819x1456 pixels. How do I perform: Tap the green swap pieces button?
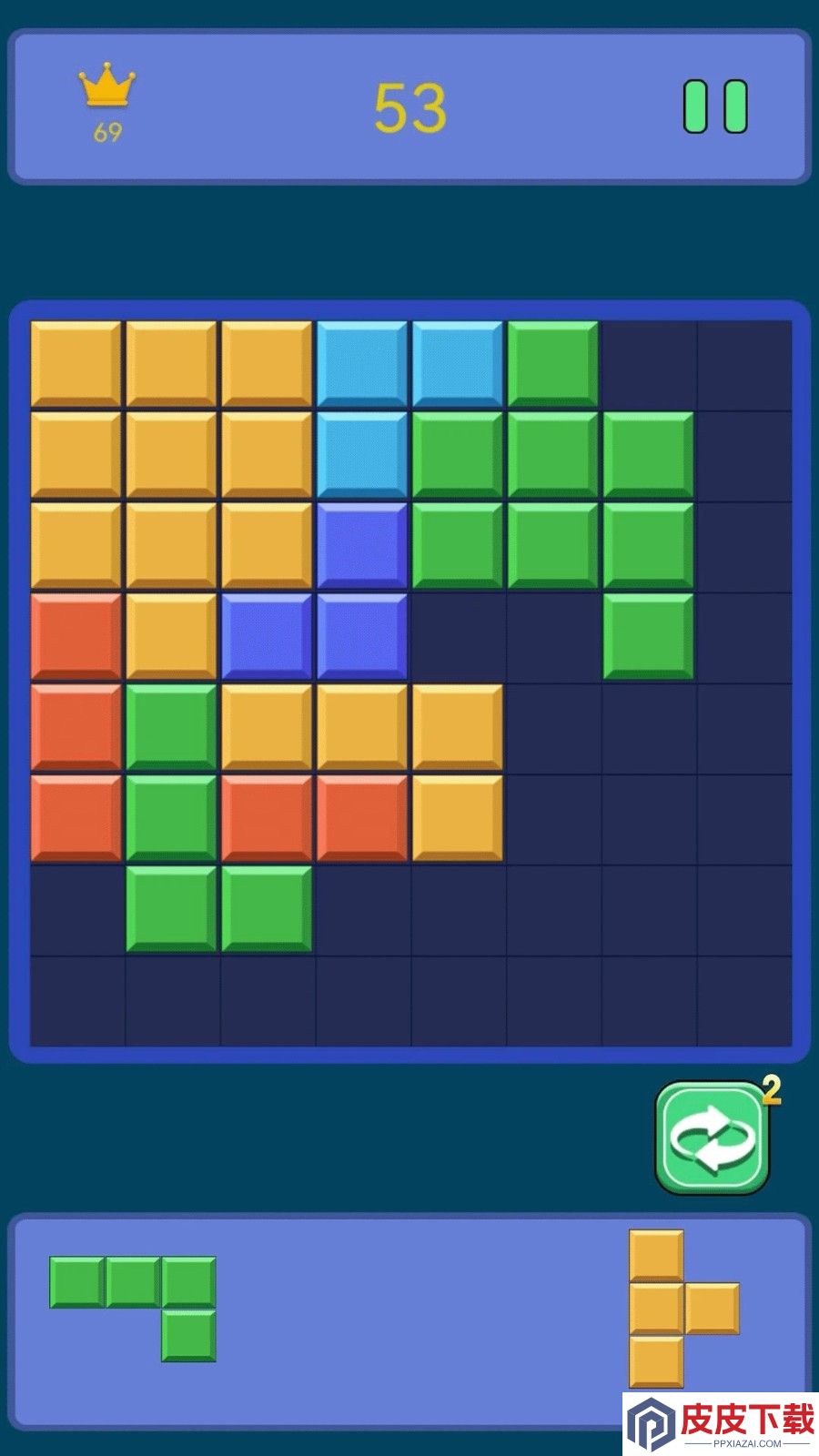(x=713, y=1137)
